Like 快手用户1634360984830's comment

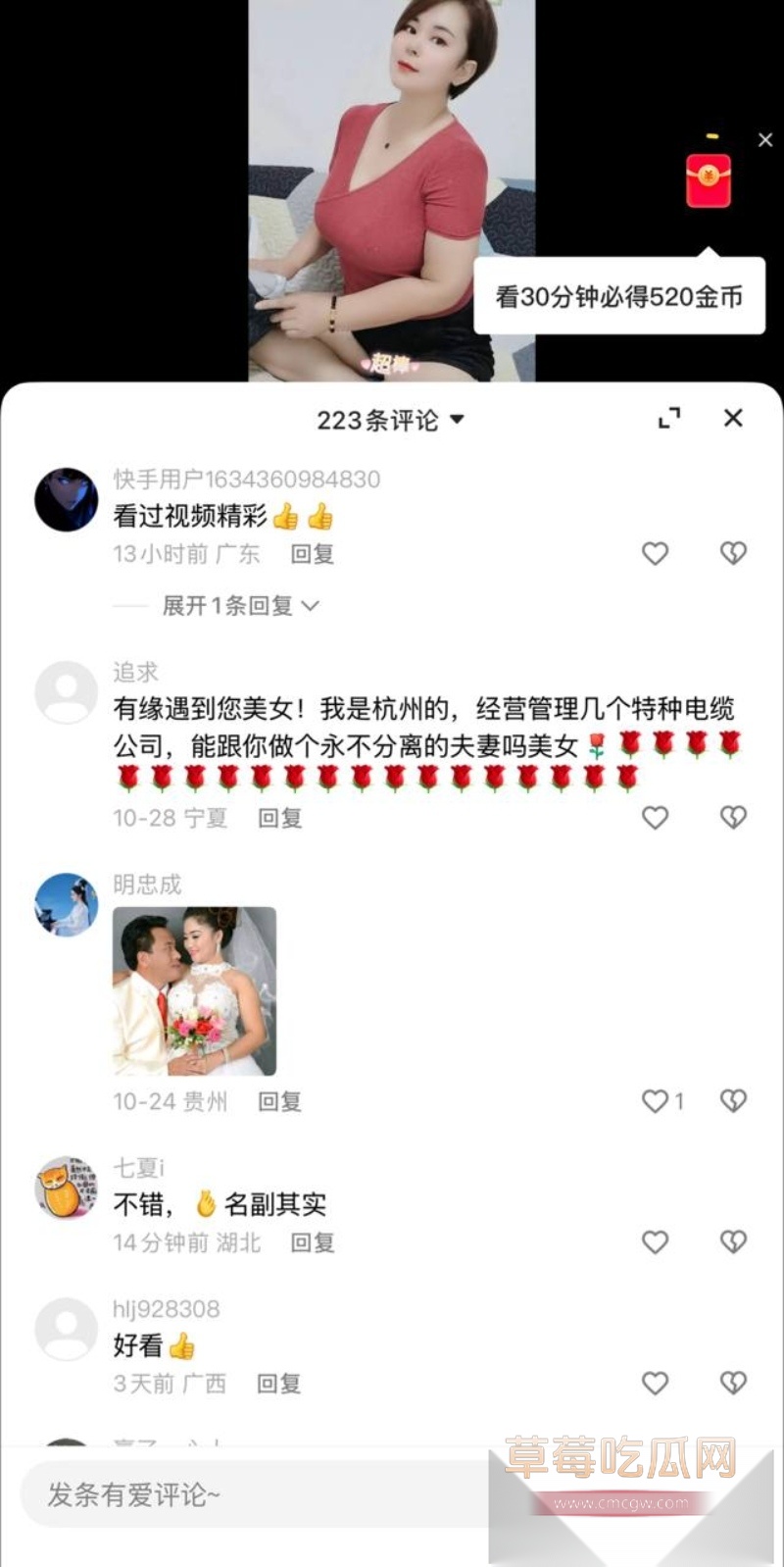[655, 553]
